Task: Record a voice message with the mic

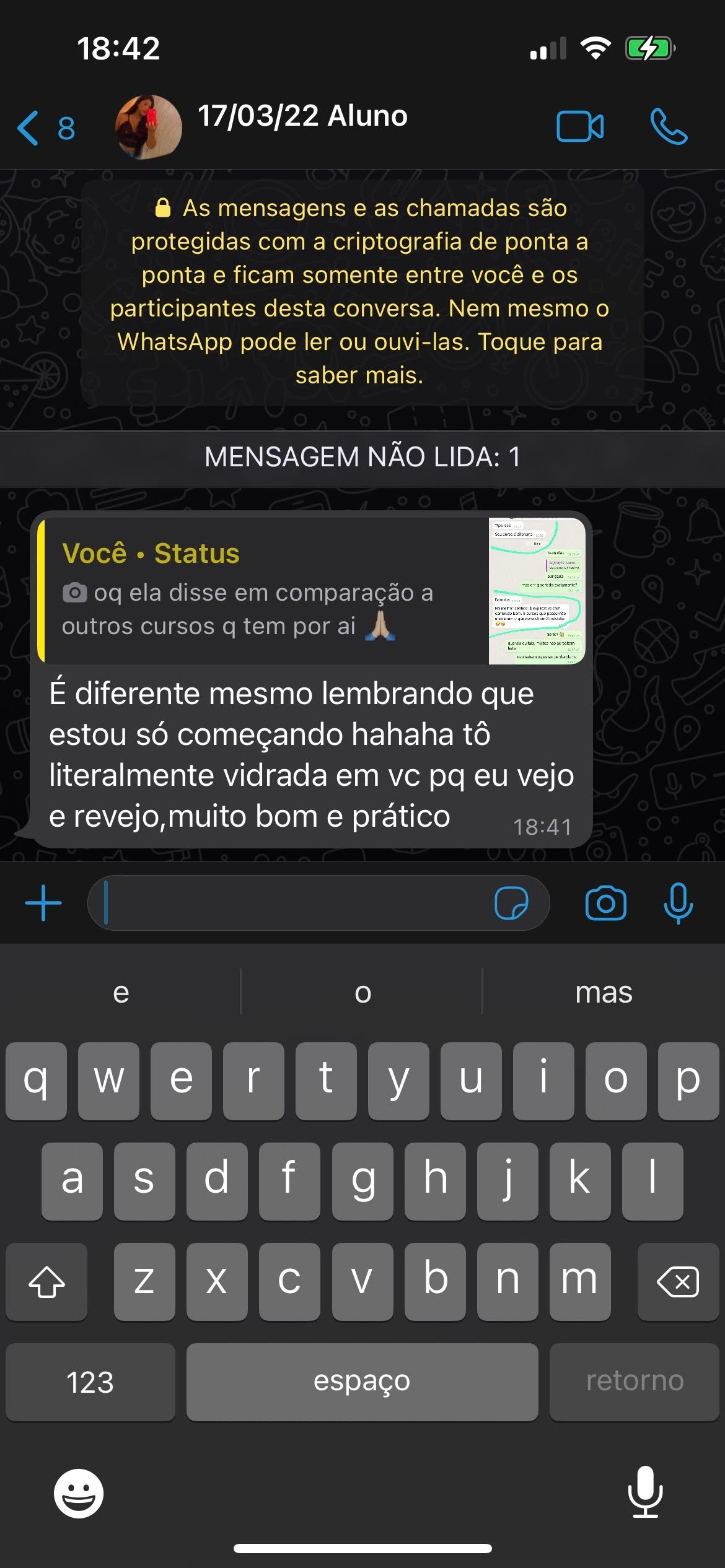Action: (x=678, y=903)
